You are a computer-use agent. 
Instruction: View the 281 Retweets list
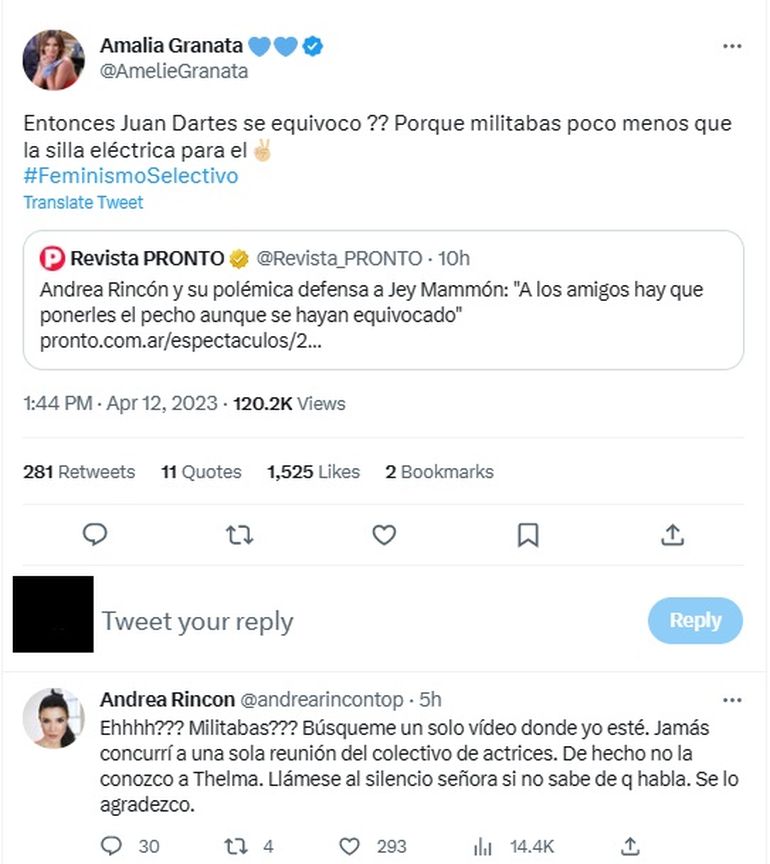pos(79,472)
